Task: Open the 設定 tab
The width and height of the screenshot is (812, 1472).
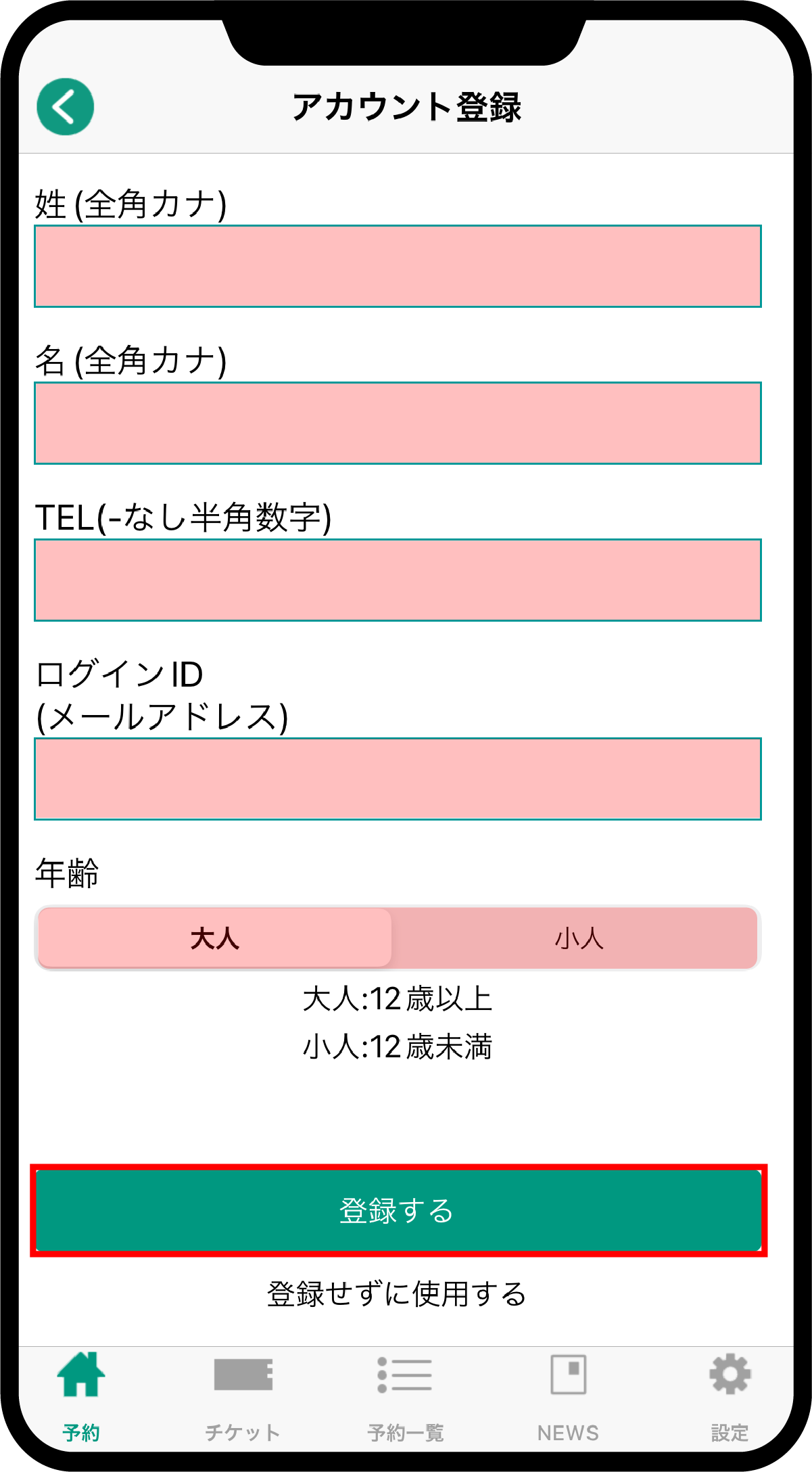Action: tap(730, 1395)
